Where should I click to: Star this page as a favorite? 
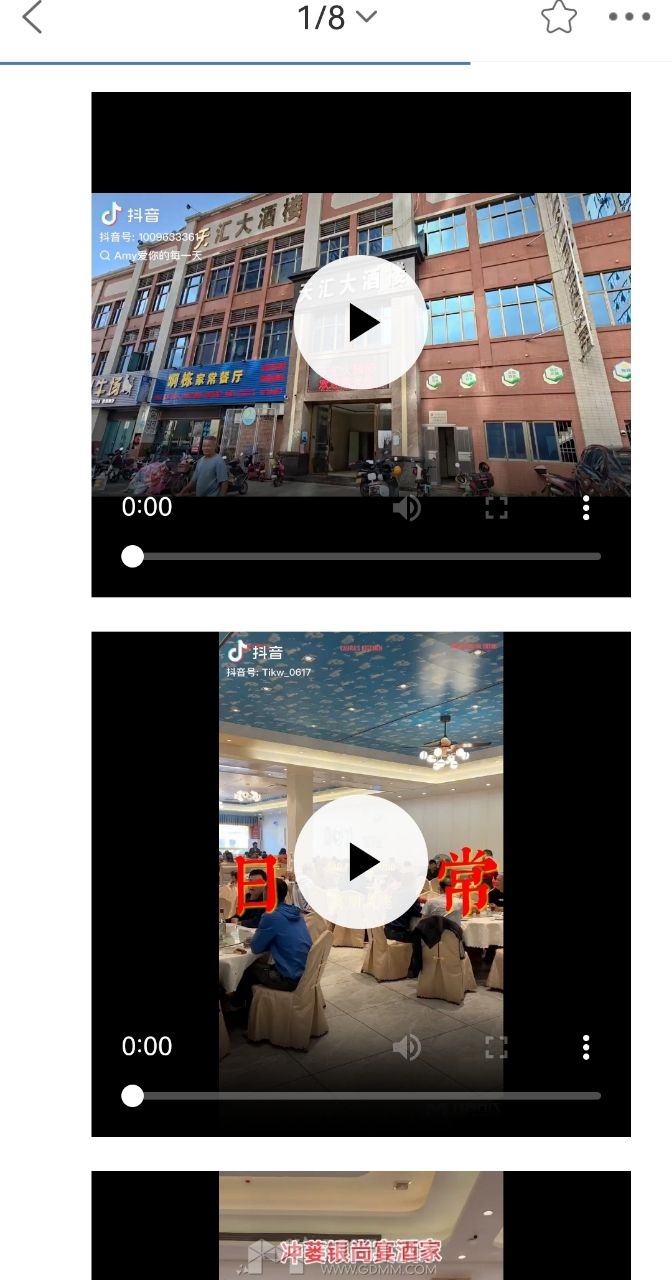tap(559, 17)
